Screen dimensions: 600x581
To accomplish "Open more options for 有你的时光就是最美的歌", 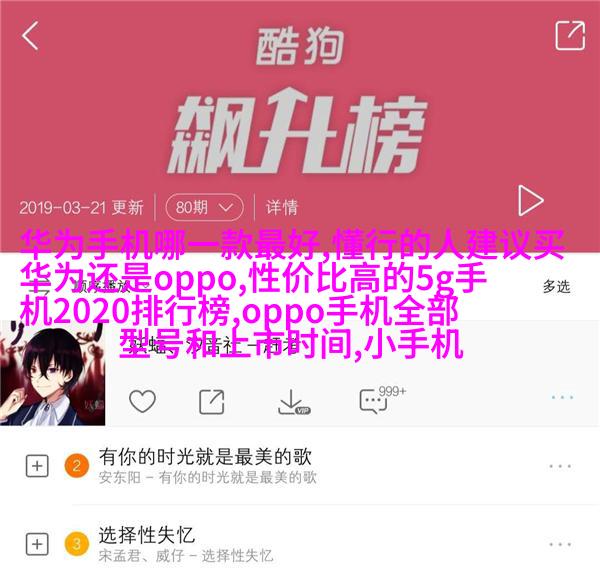I will click(561, 465).
